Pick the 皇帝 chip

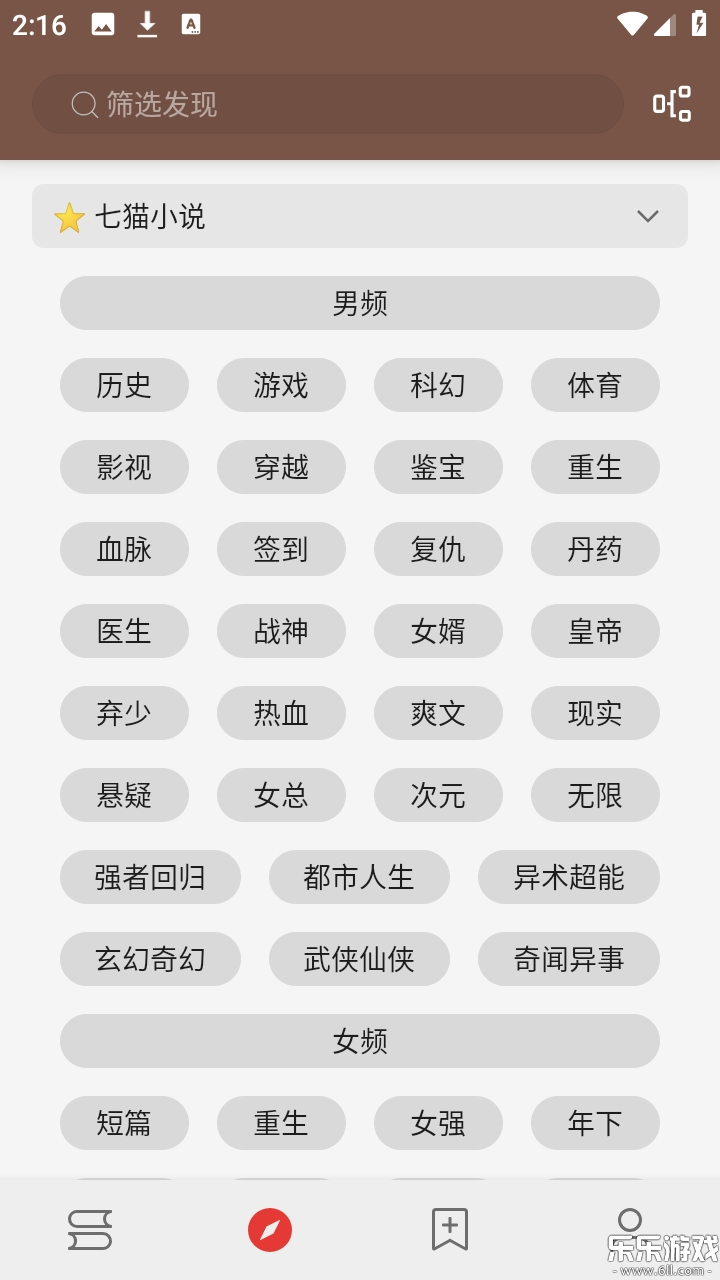595,631
